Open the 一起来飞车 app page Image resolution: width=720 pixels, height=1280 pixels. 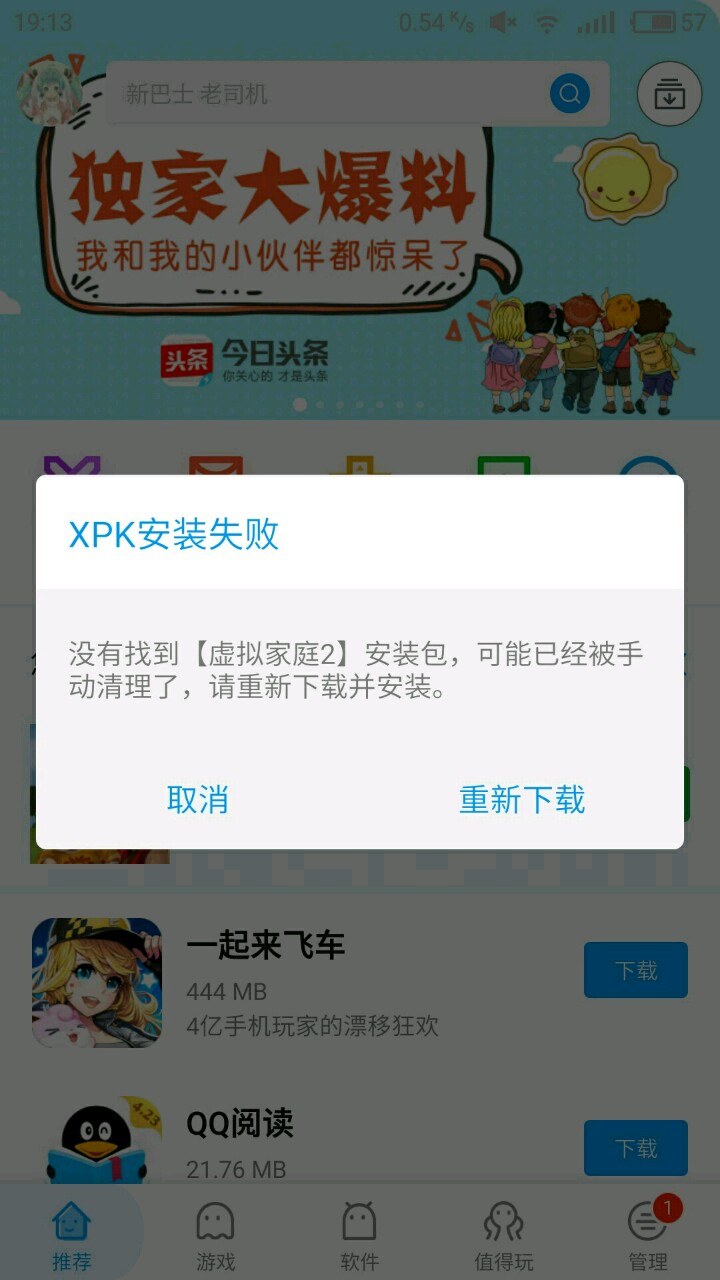tap(265, 946)
